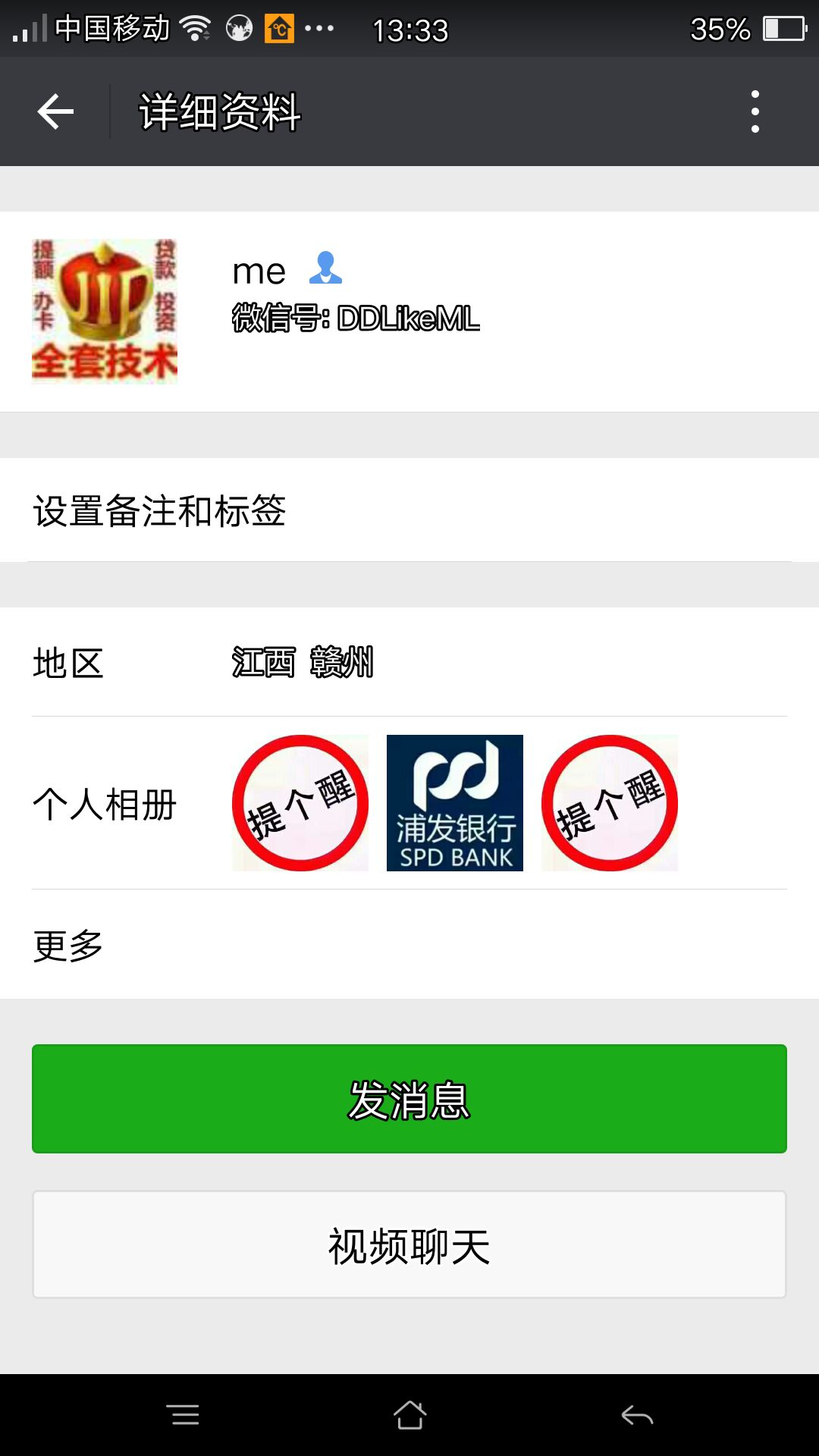The height and width of the screenshot is (1456, 819).
Task: Open the system menu button
Action: (184, 1415)
